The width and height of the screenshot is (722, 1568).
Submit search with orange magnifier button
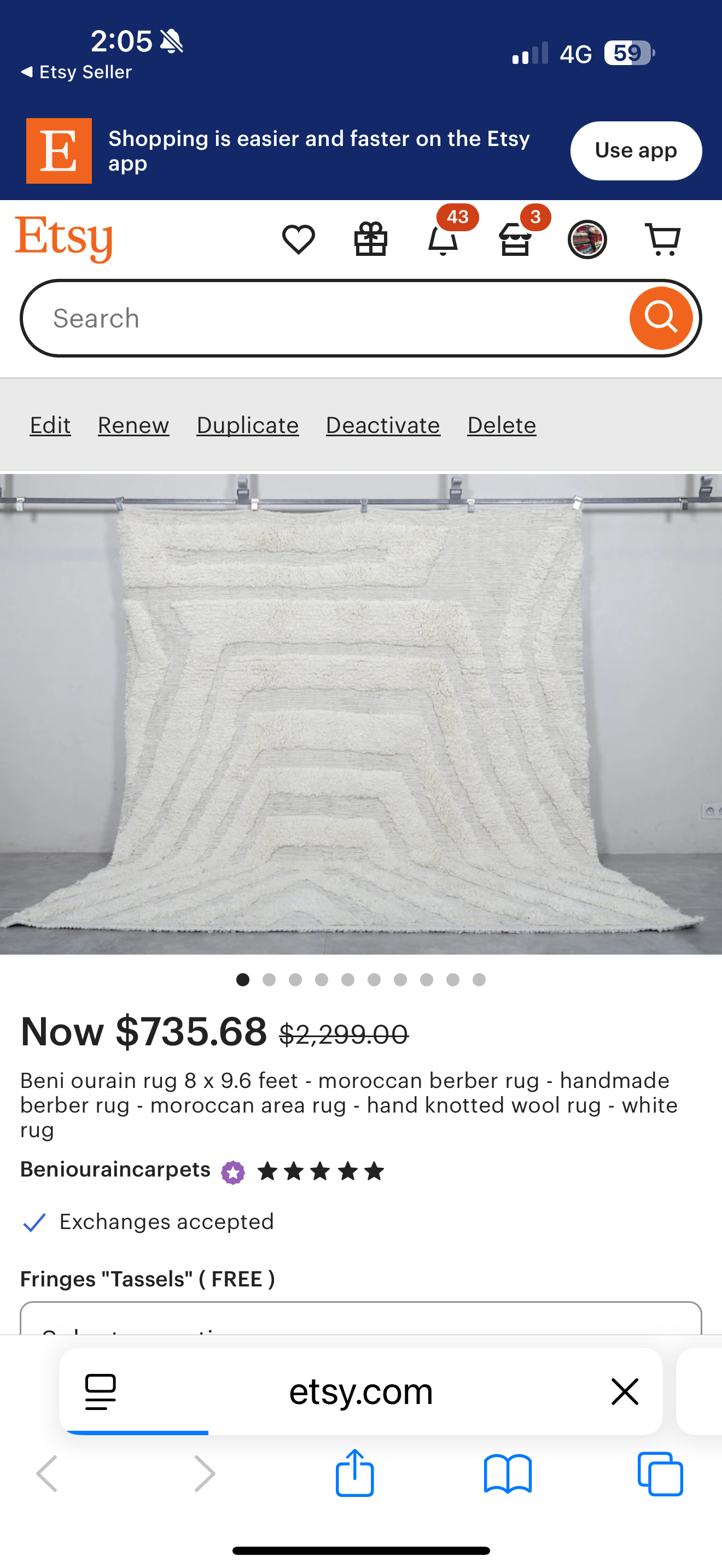661,318
